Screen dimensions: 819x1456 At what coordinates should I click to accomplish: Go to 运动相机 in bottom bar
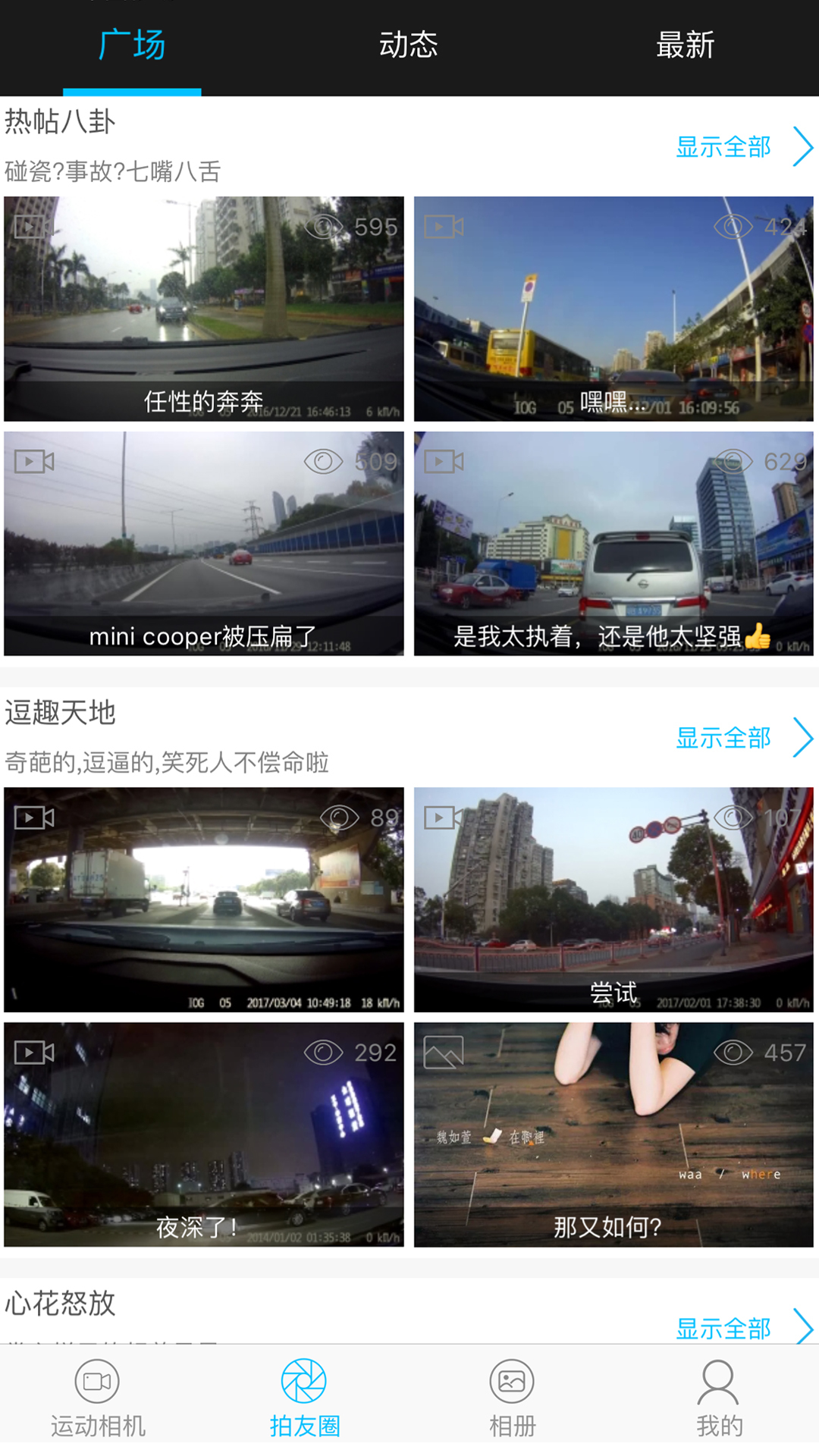click(x=98, y=1398)
